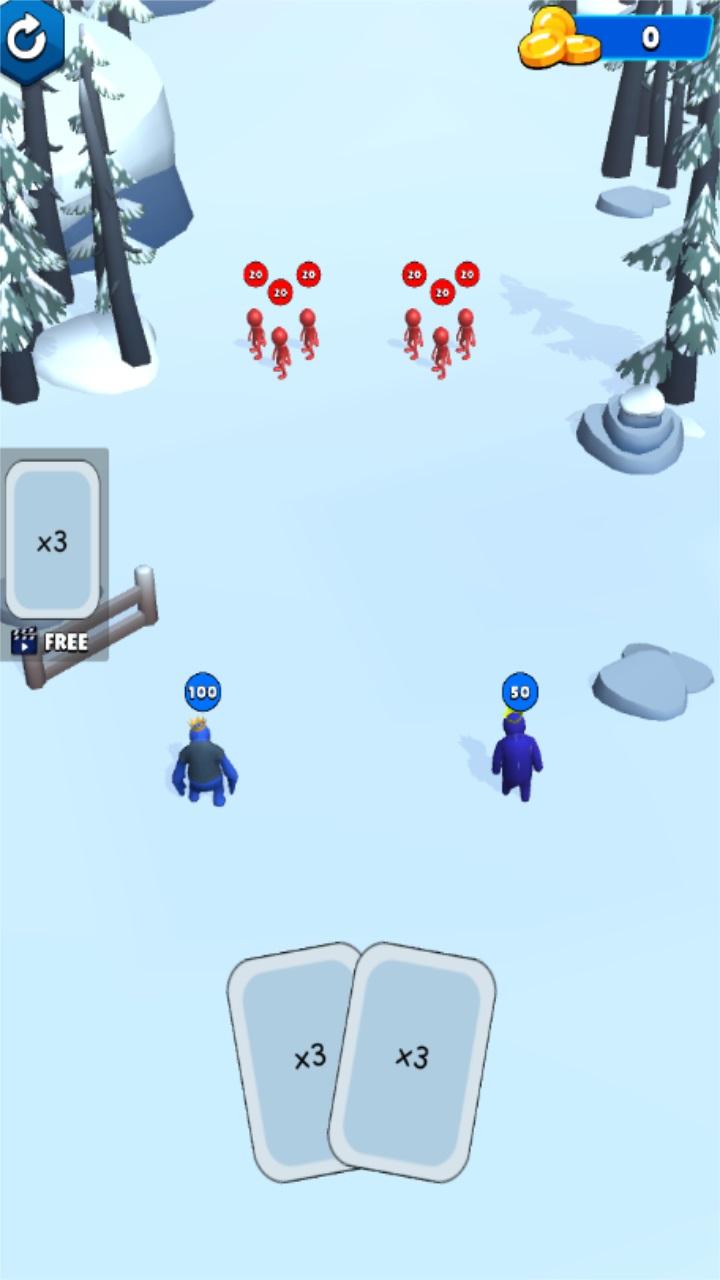Select the front x3 card at the bottom
Screen dimensions: 720x1280
pyautogui.click(x=412, y=1058)
